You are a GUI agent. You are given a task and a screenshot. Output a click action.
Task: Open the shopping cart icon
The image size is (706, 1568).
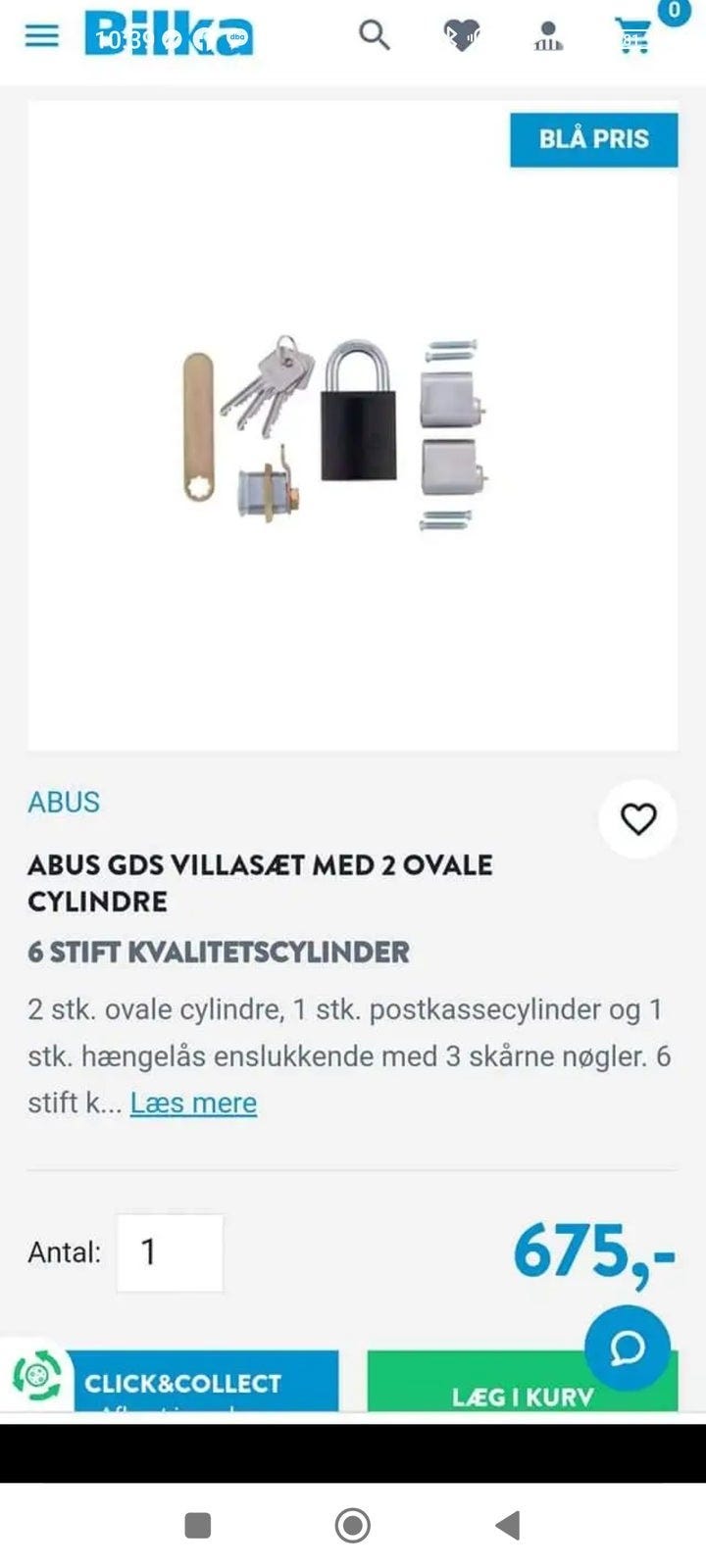click(635, 35)
